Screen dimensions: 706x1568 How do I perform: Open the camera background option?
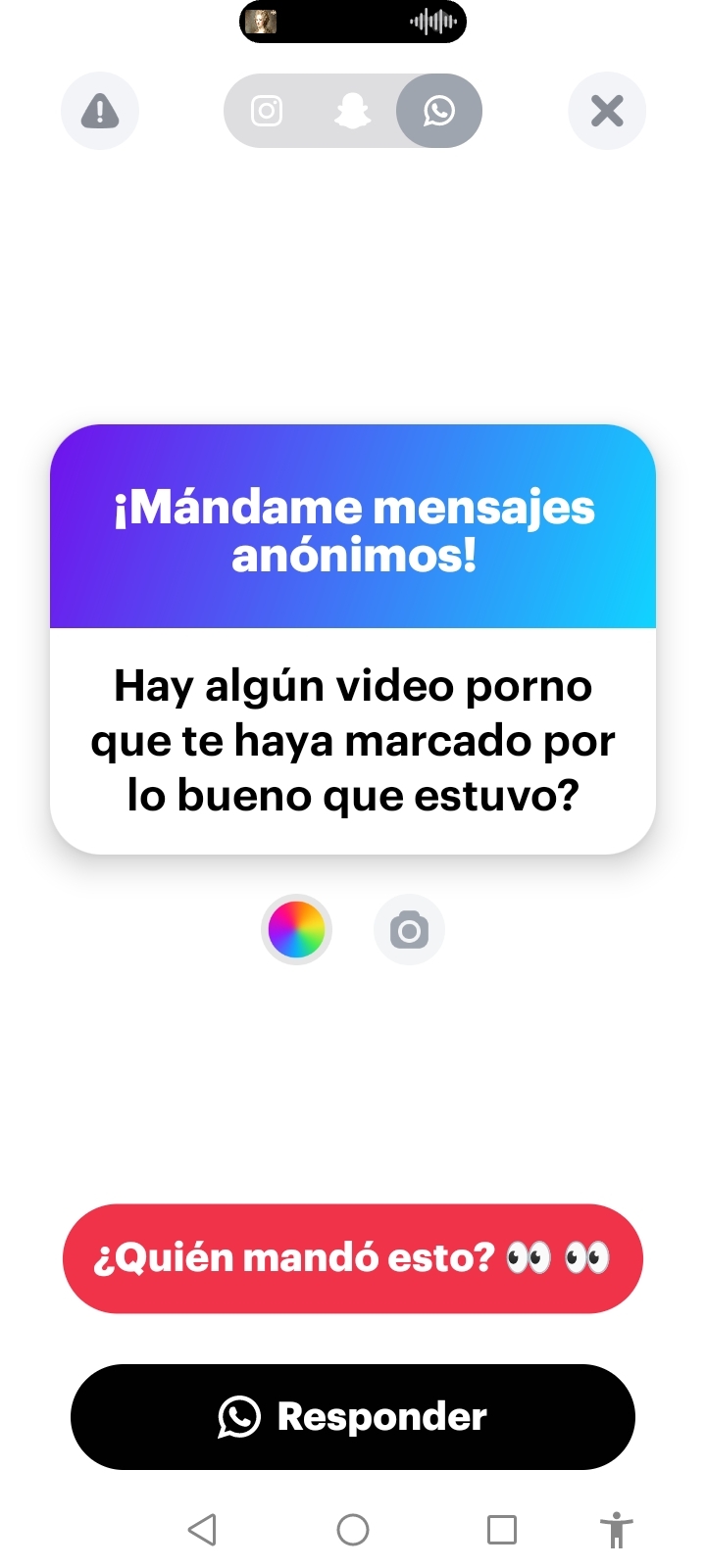[x=409, y=929]
